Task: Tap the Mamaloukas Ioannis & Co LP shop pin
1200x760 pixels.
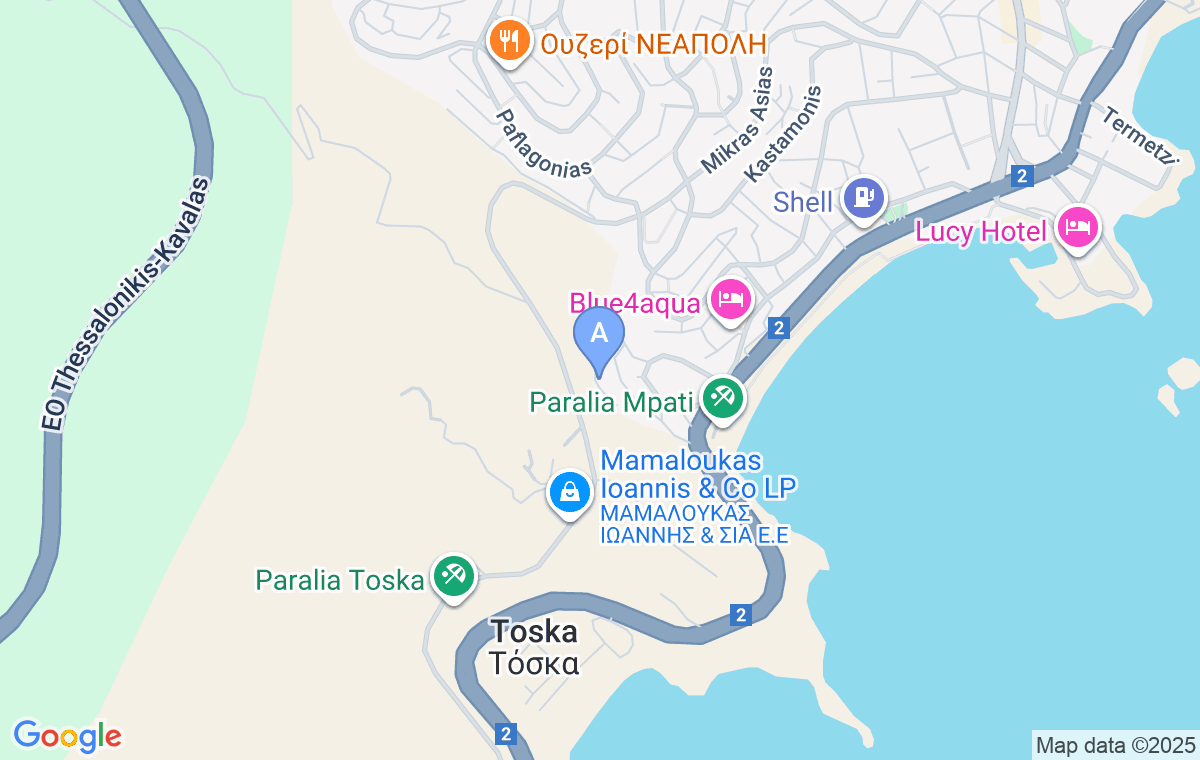Action: (569, 492)
